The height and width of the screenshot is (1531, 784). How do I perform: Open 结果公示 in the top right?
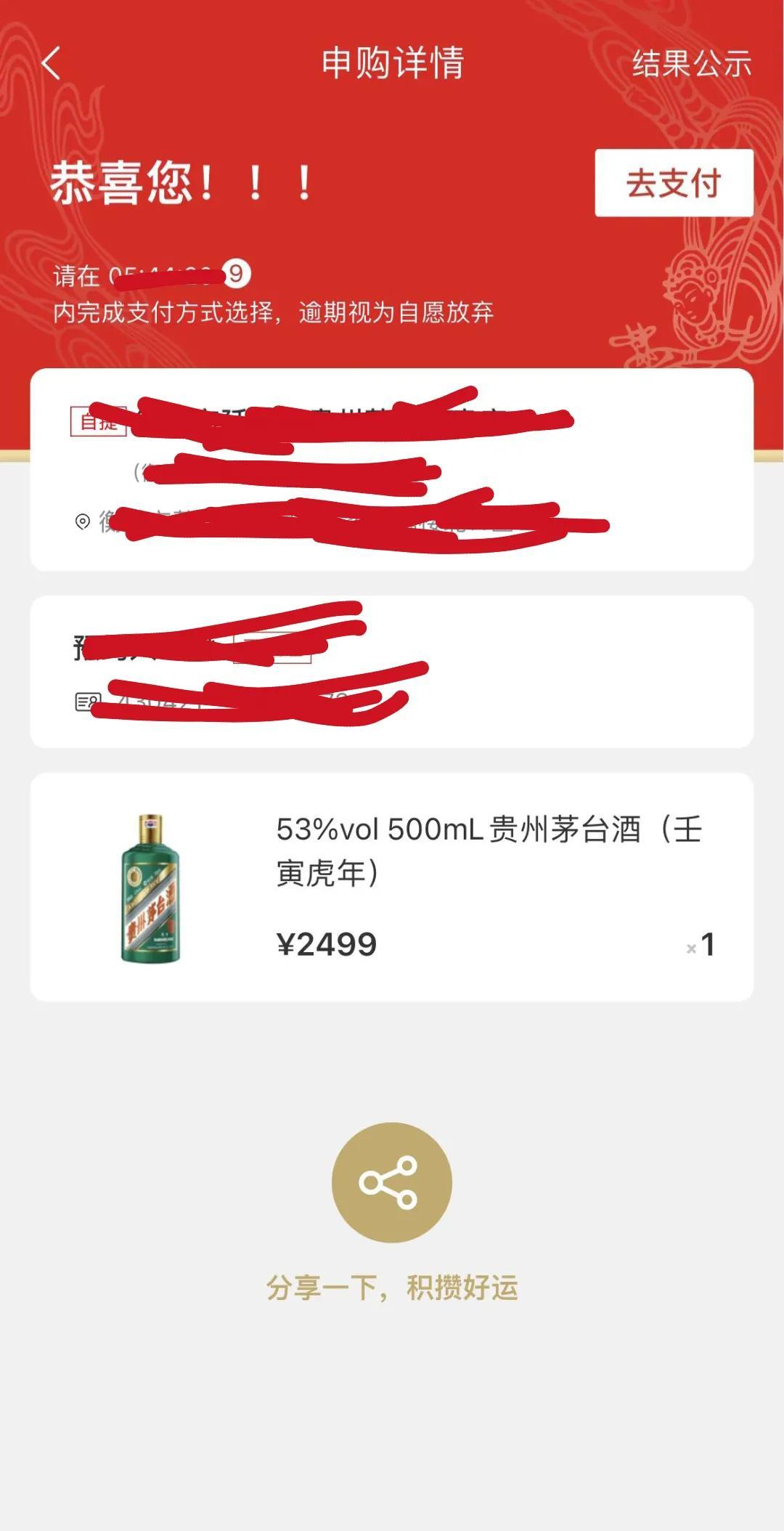click(693, 65)
